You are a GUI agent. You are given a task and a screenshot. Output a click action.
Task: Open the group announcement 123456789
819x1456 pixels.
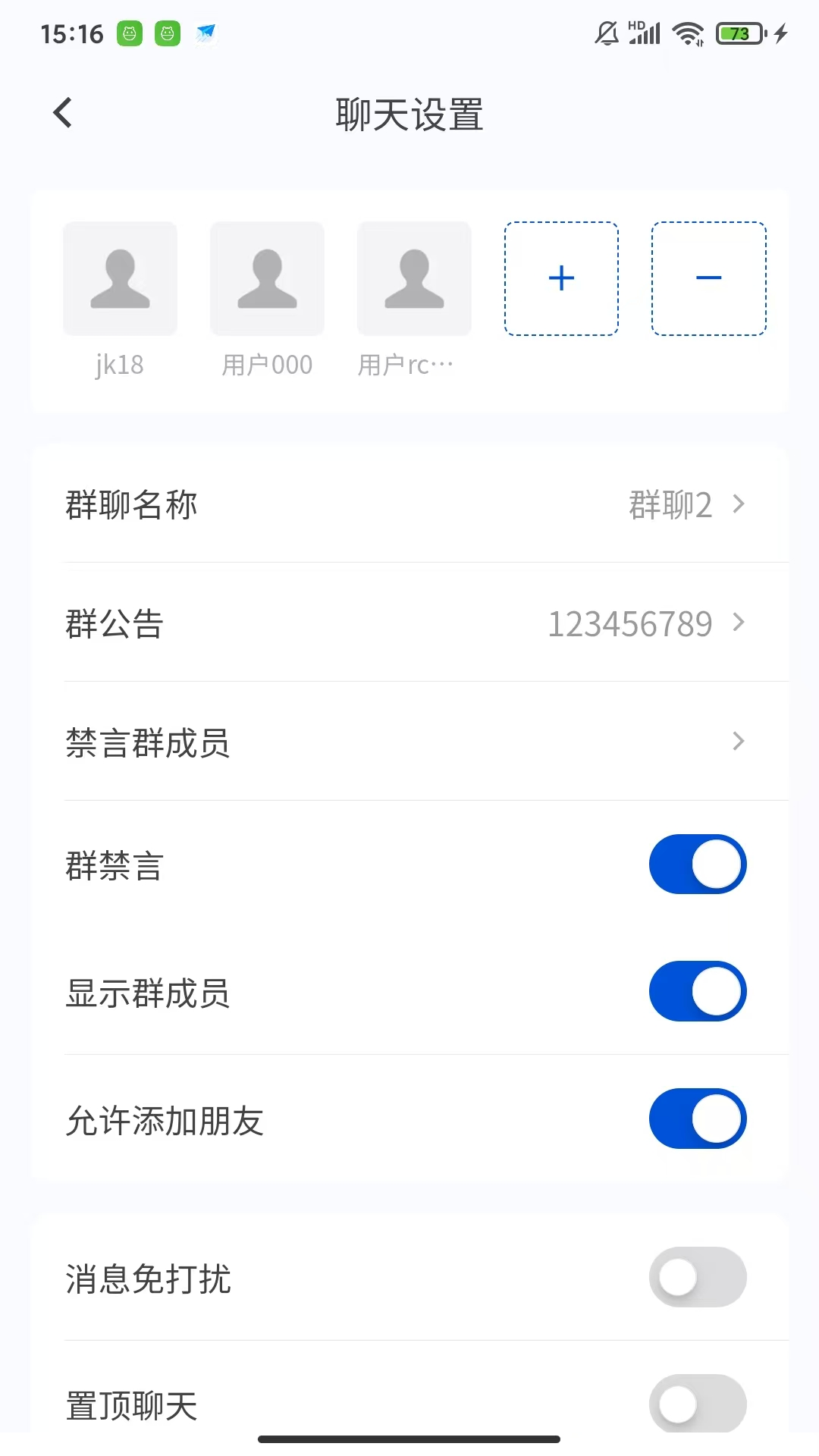[x=632, y=623]
